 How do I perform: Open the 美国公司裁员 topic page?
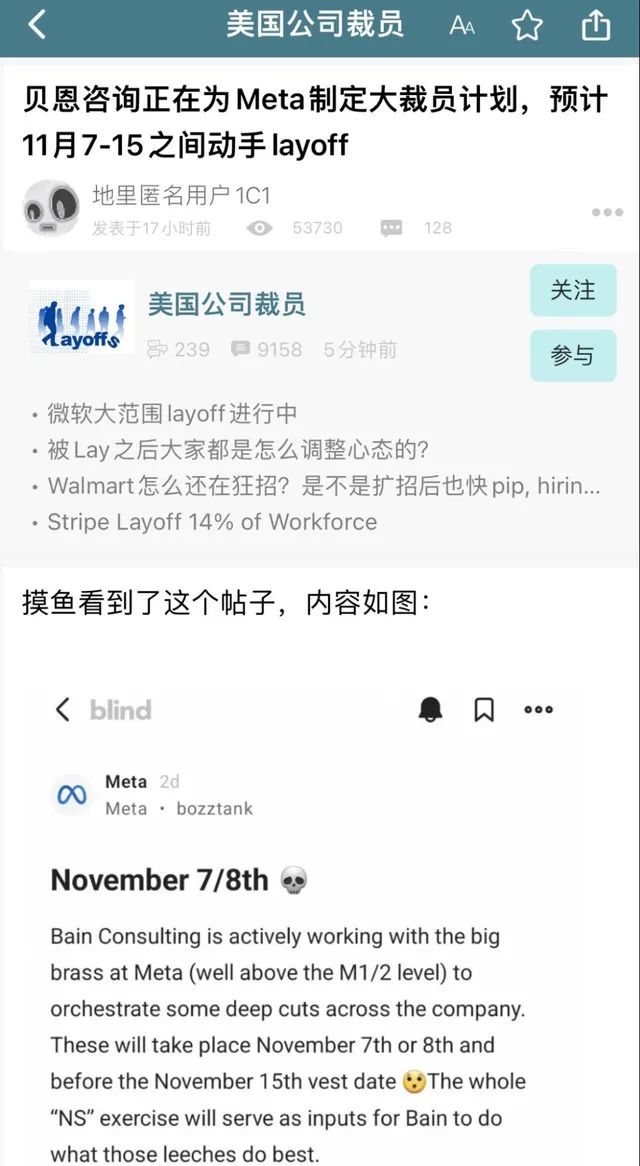click(227, 304)
